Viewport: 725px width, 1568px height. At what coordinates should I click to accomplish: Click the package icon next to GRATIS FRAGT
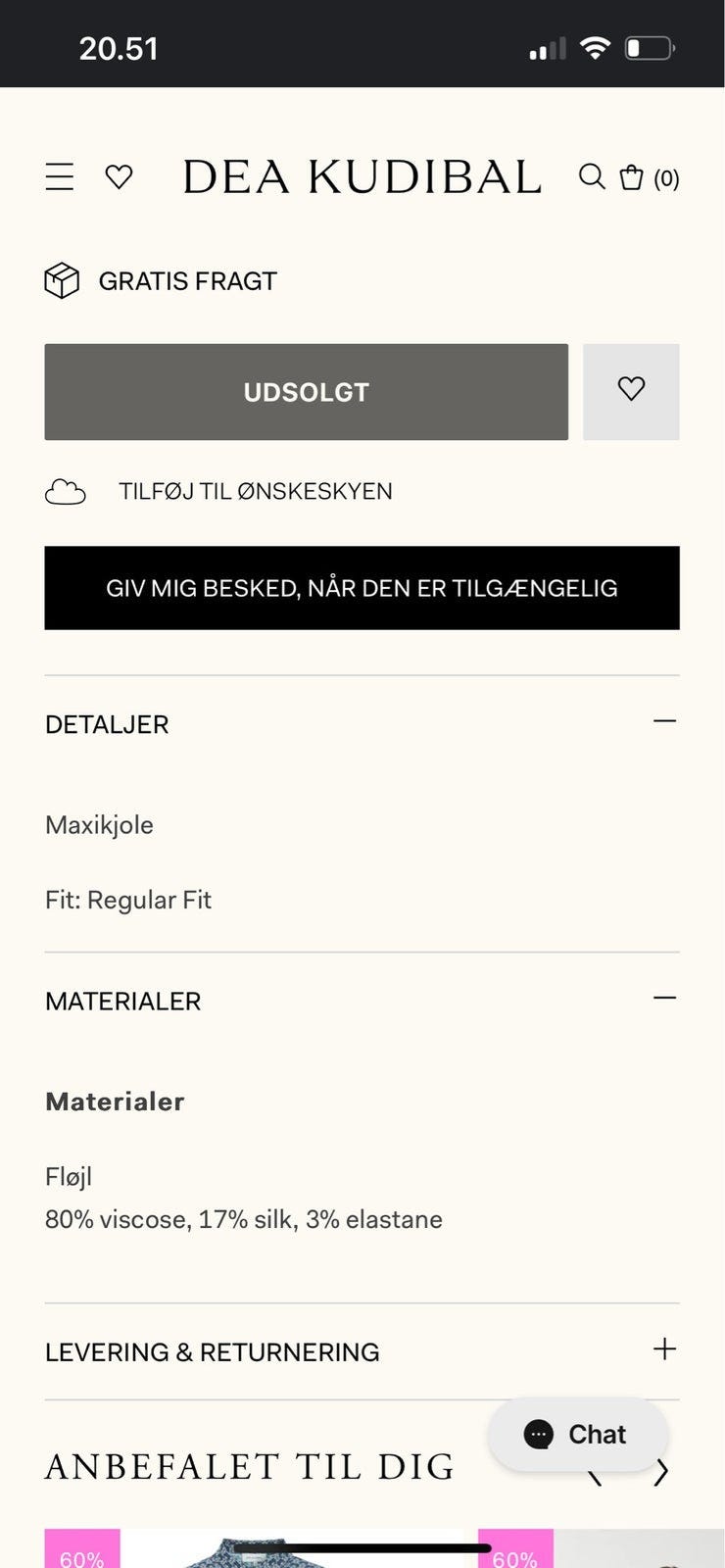[61, 280]
